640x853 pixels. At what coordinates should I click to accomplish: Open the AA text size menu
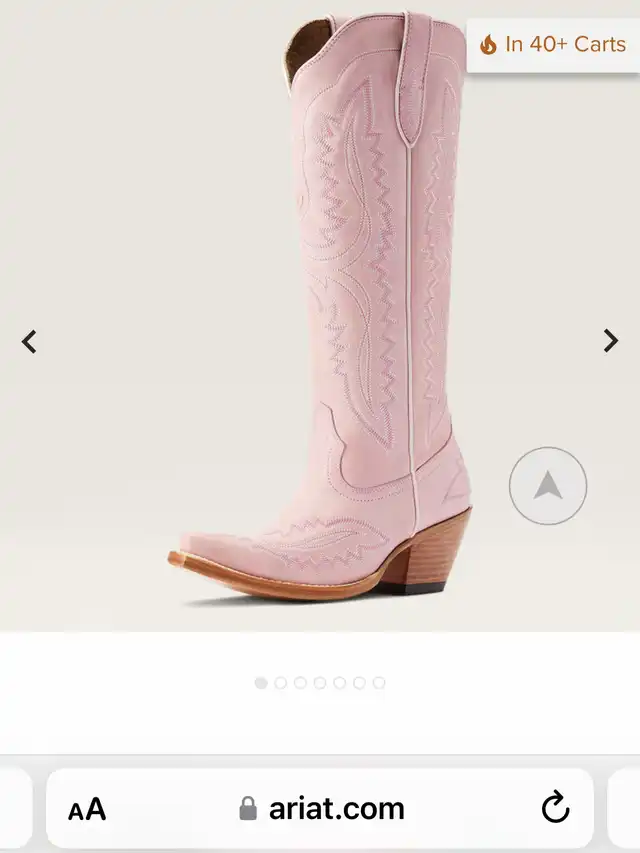(88, 809)
